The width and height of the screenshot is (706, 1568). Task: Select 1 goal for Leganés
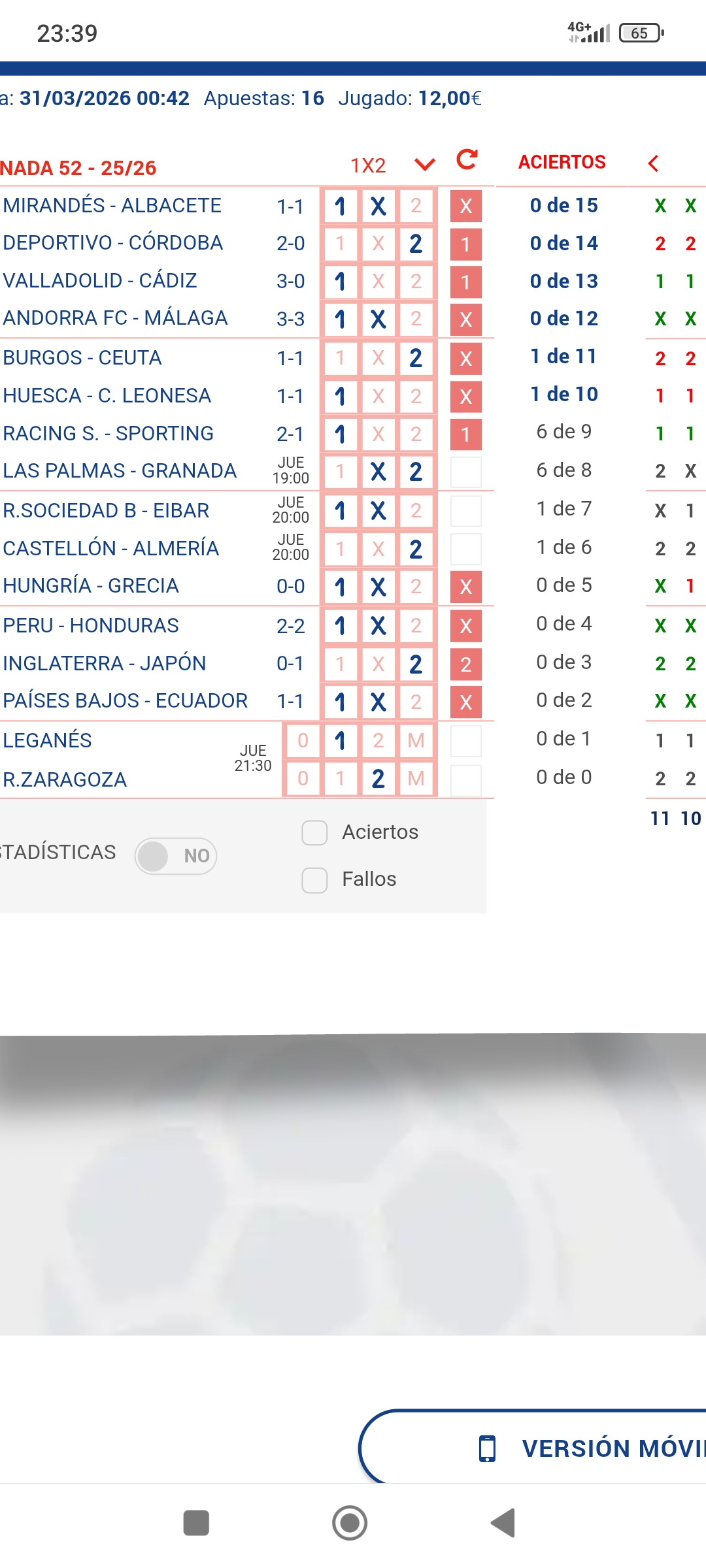pyautogui.click(x=340, y=741)
